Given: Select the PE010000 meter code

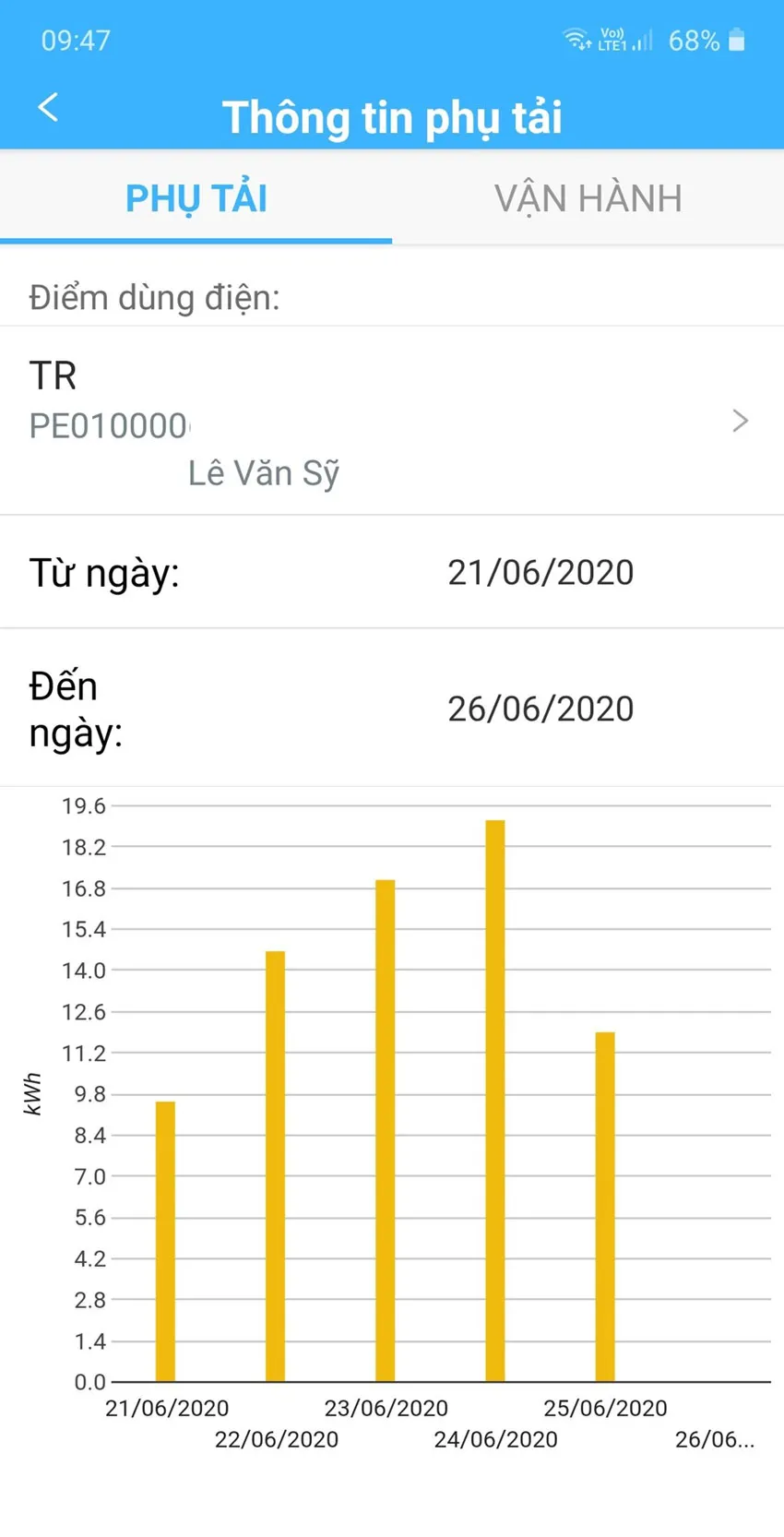Looking at the screenshot, I should click(109, 425).
